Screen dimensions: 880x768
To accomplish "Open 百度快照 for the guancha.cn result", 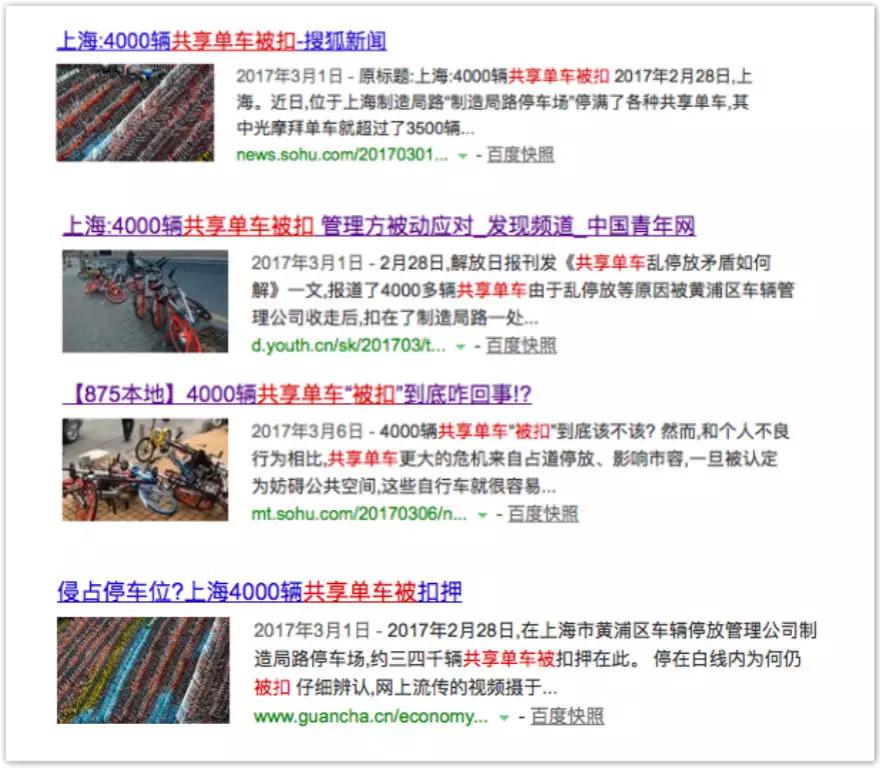I will [x=567, y=716].
